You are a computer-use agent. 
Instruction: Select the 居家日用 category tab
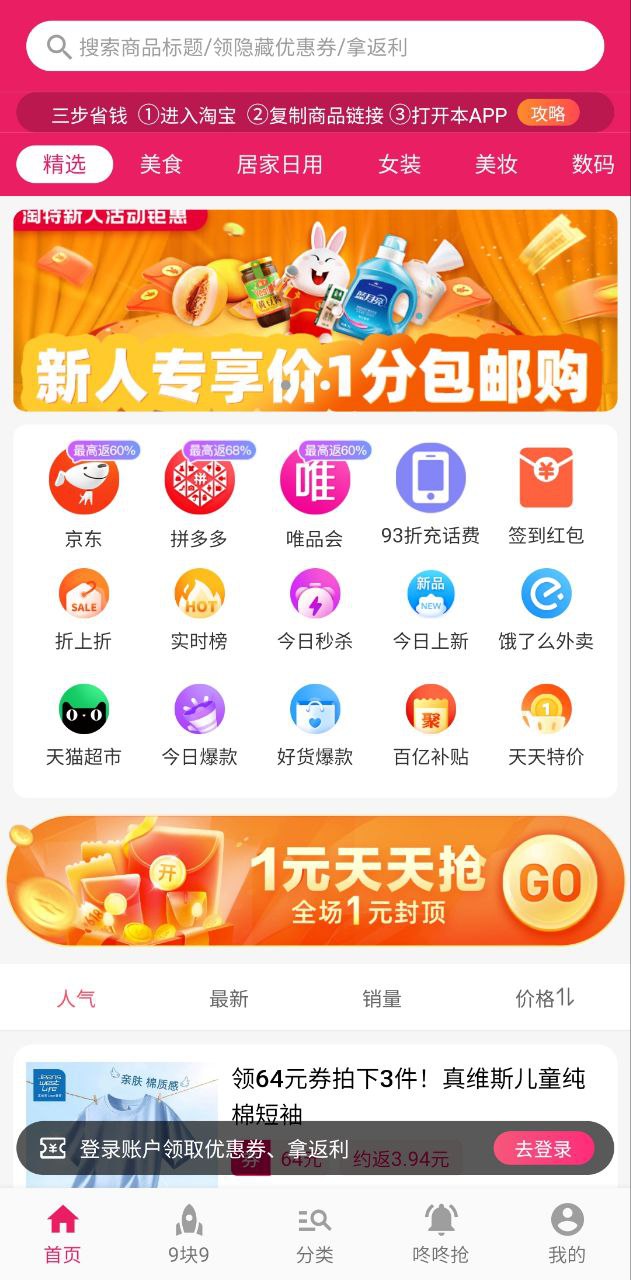[x=279, y=164]
